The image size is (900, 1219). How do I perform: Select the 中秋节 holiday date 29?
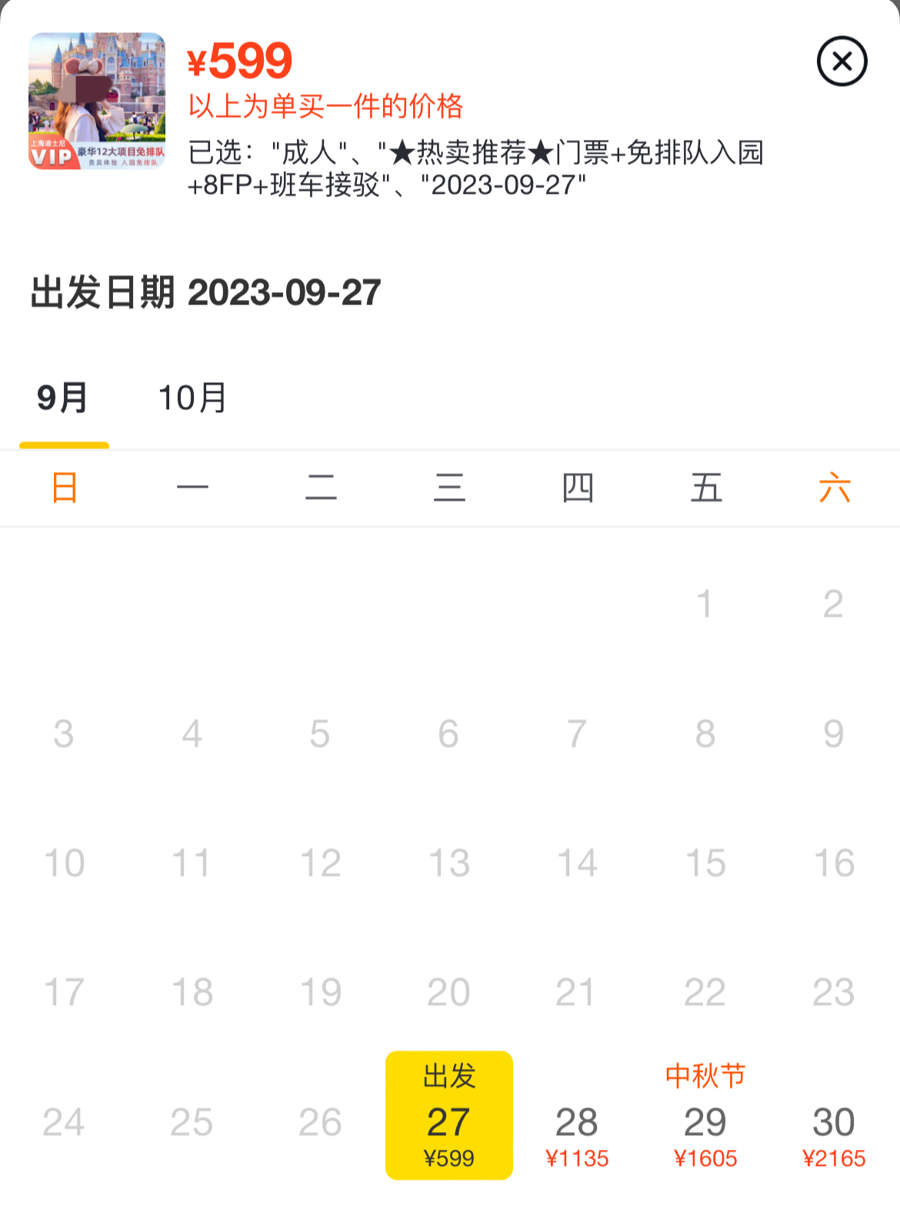point(706,1122)
